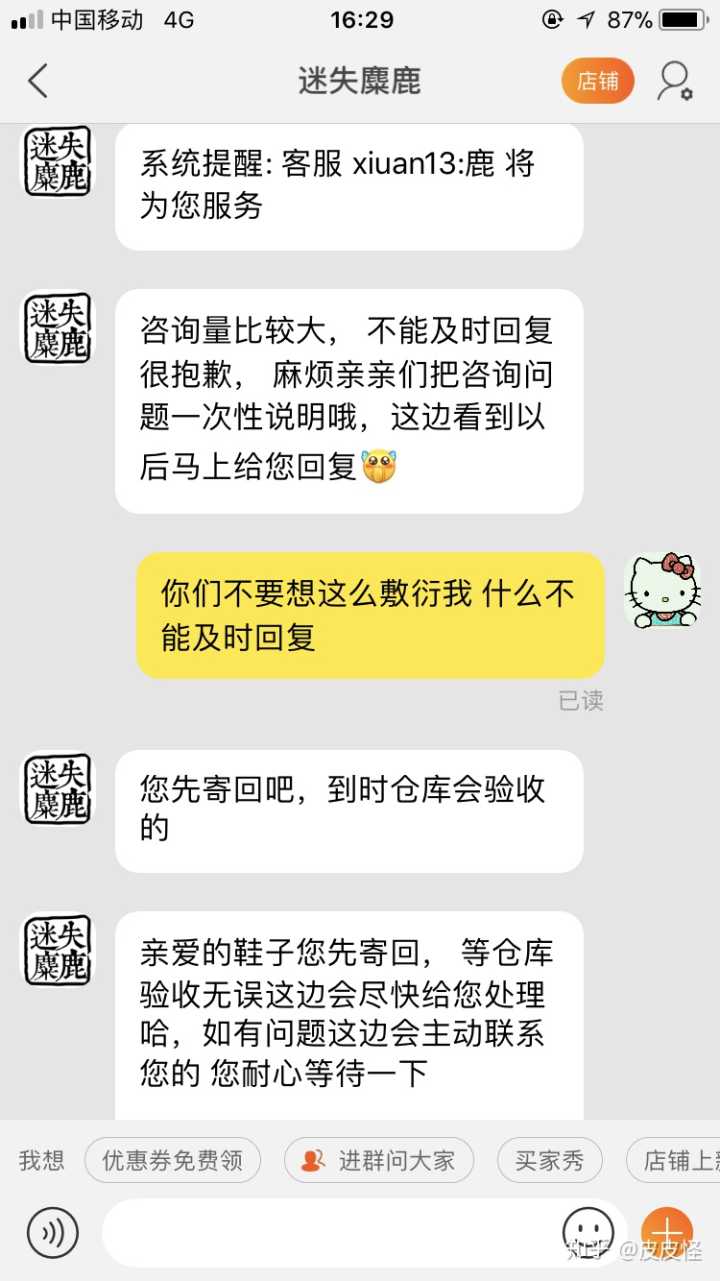Switch to voice input
The width and height of the screenshot is (720, 1281).
pyautogui.click(x=52, y=1232)
